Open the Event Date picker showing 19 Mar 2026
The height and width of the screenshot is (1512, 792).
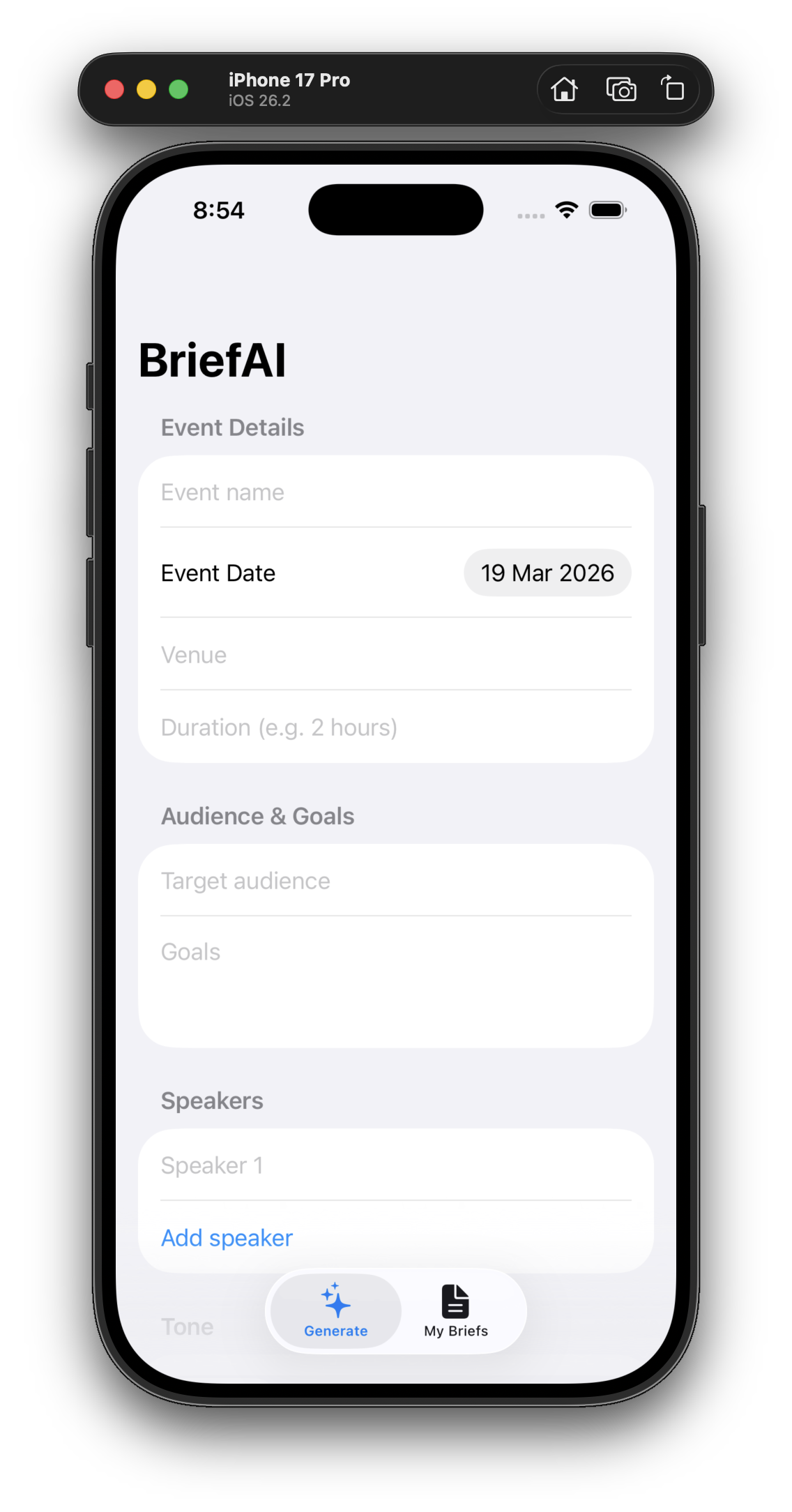point(547,573)
